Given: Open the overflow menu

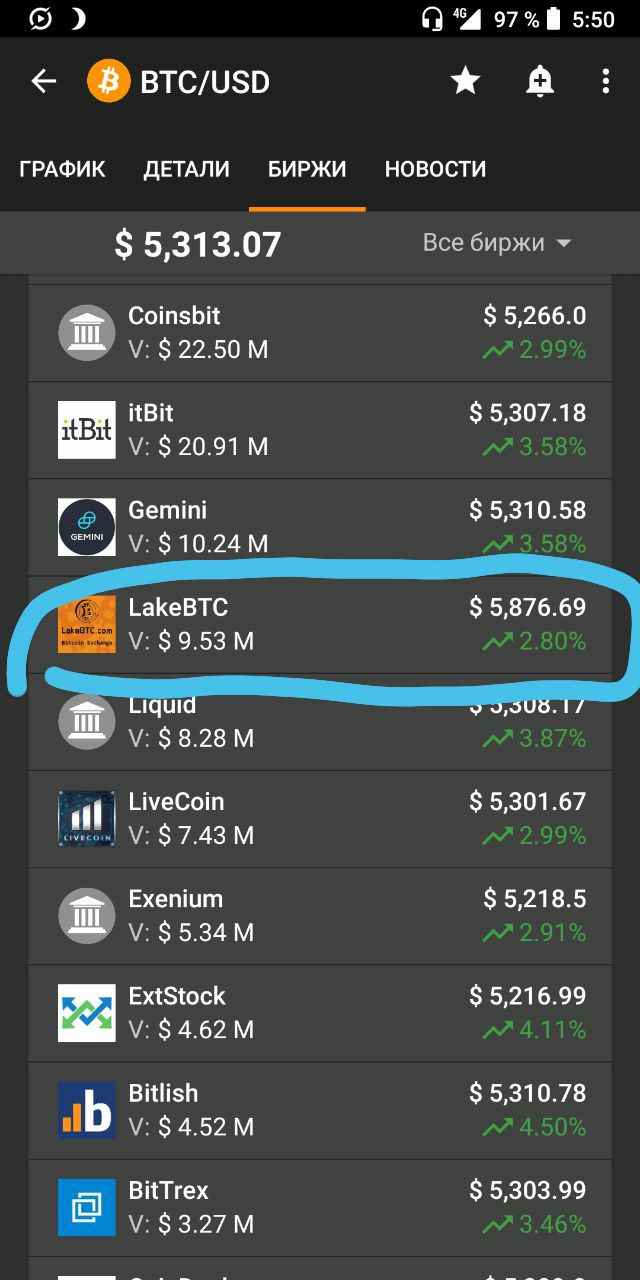Looking at the screenshot, I should click(606, 82).
